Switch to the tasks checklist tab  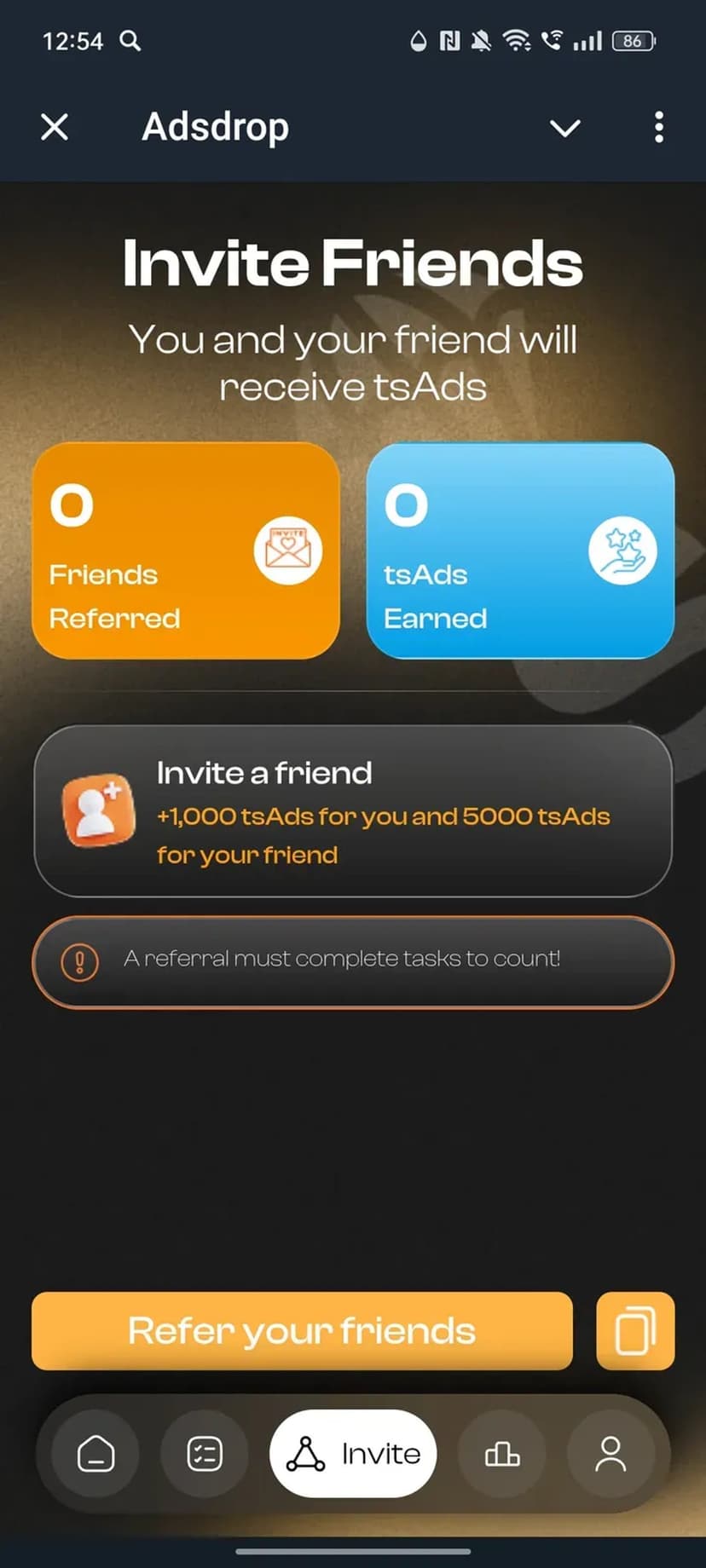[205, 1454]
